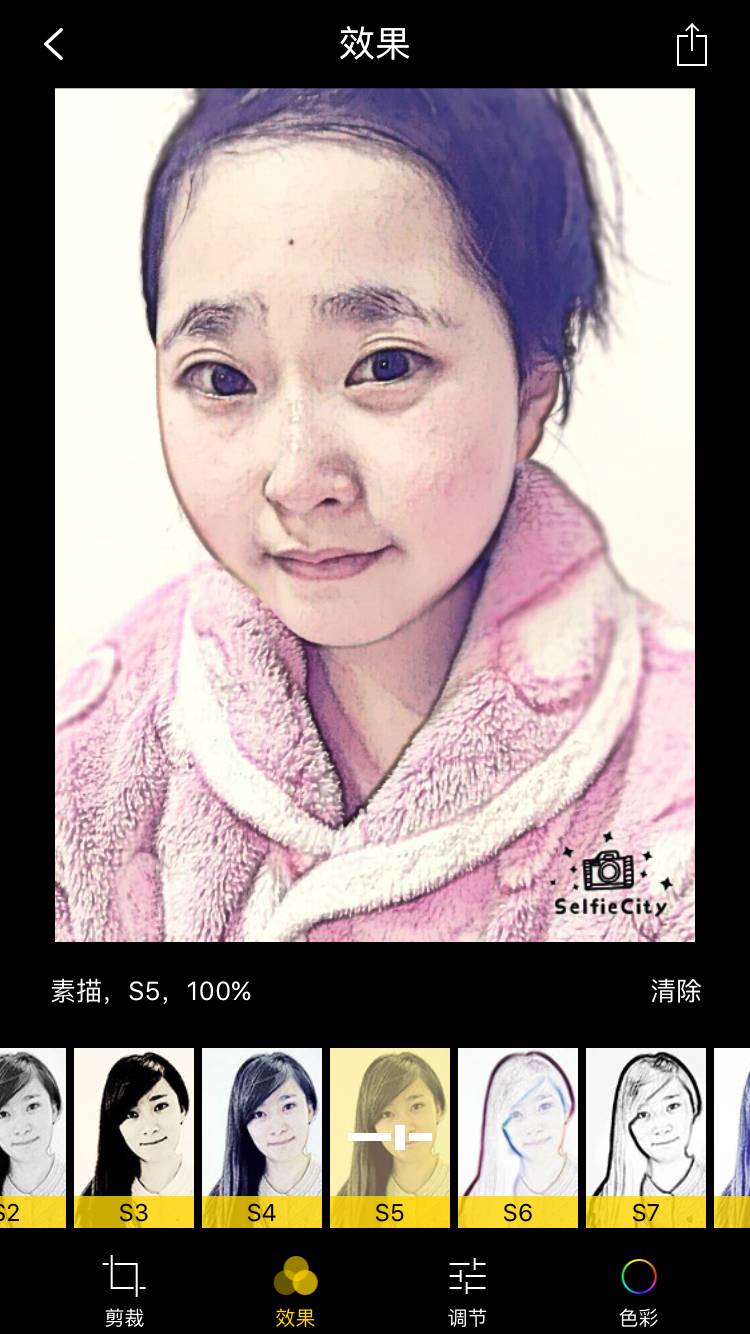Switch to the 调节 adjust tab
The height and width of the screenshot is (1334, 750).
[x=467, y=1290]
